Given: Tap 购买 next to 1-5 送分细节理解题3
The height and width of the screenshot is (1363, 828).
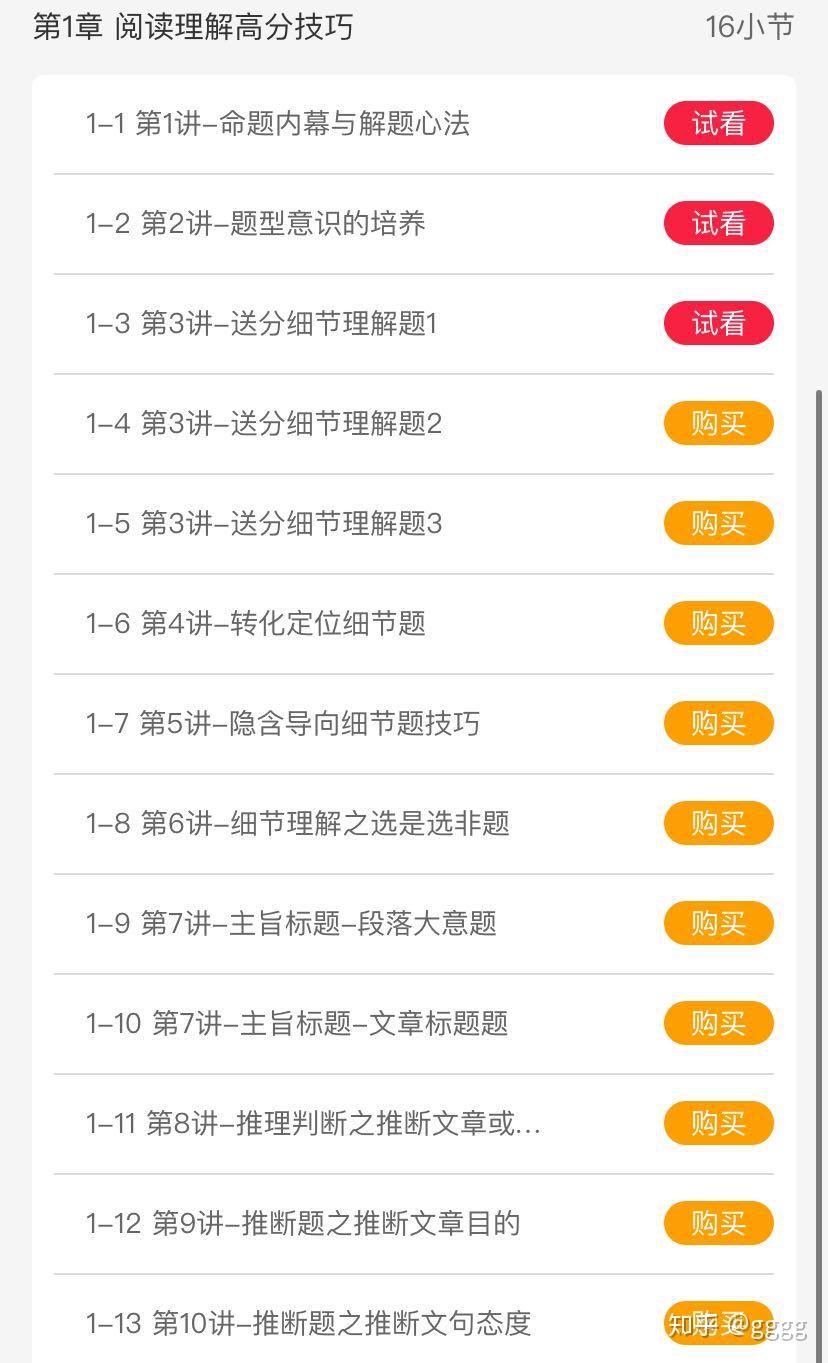Looking at the screenshot, I should pos(718,524).
